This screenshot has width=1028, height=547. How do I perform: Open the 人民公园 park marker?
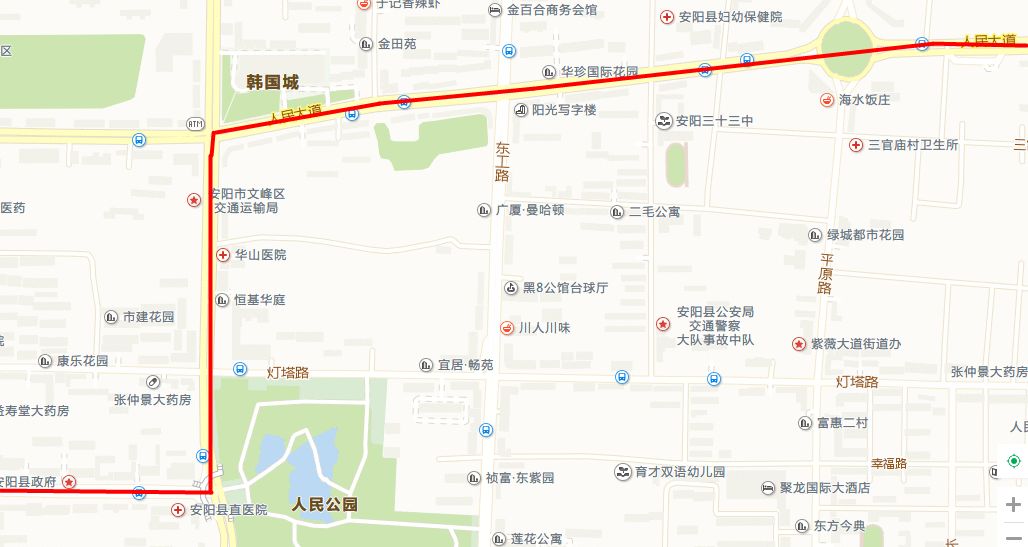(324, 503)
